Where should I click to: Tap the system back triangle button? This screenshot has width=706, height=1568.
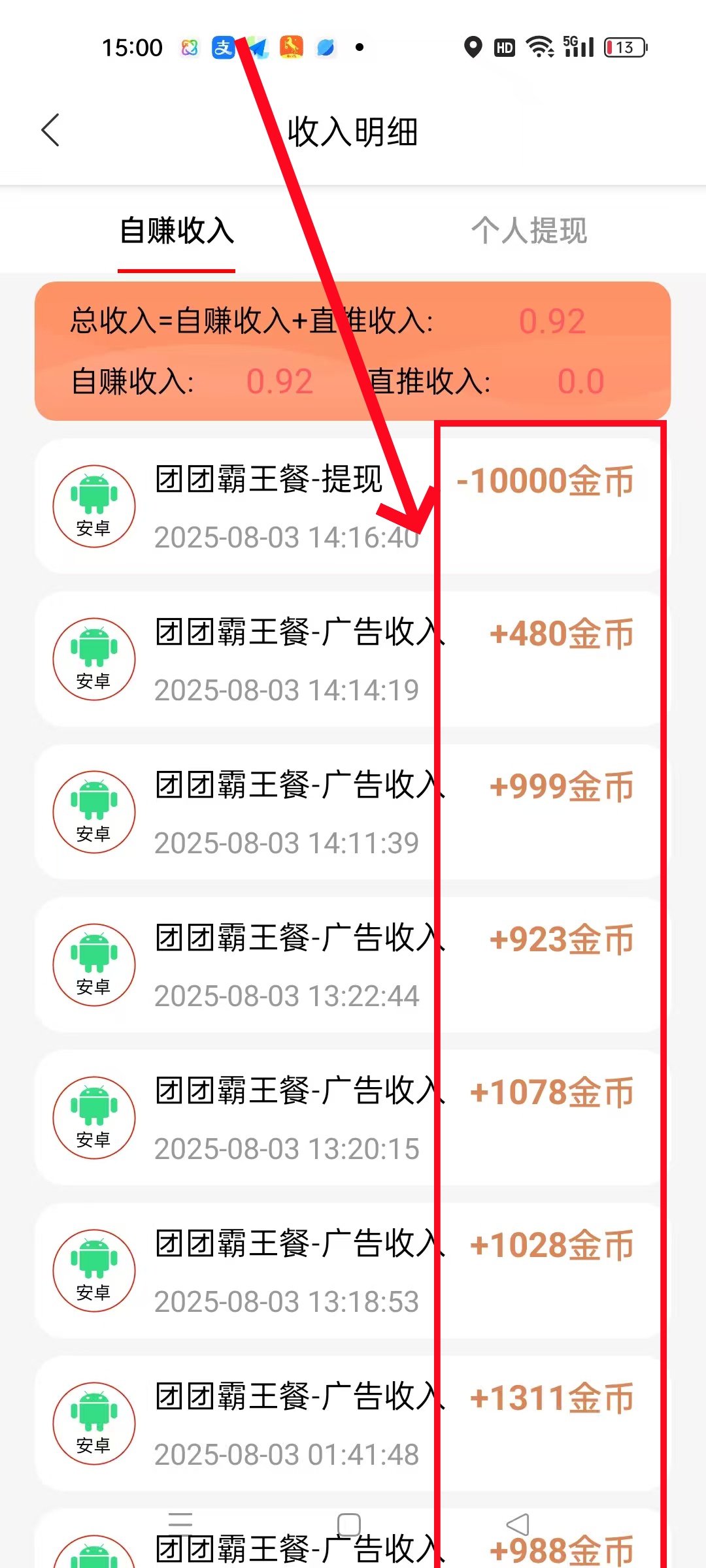coord(518,1524)
